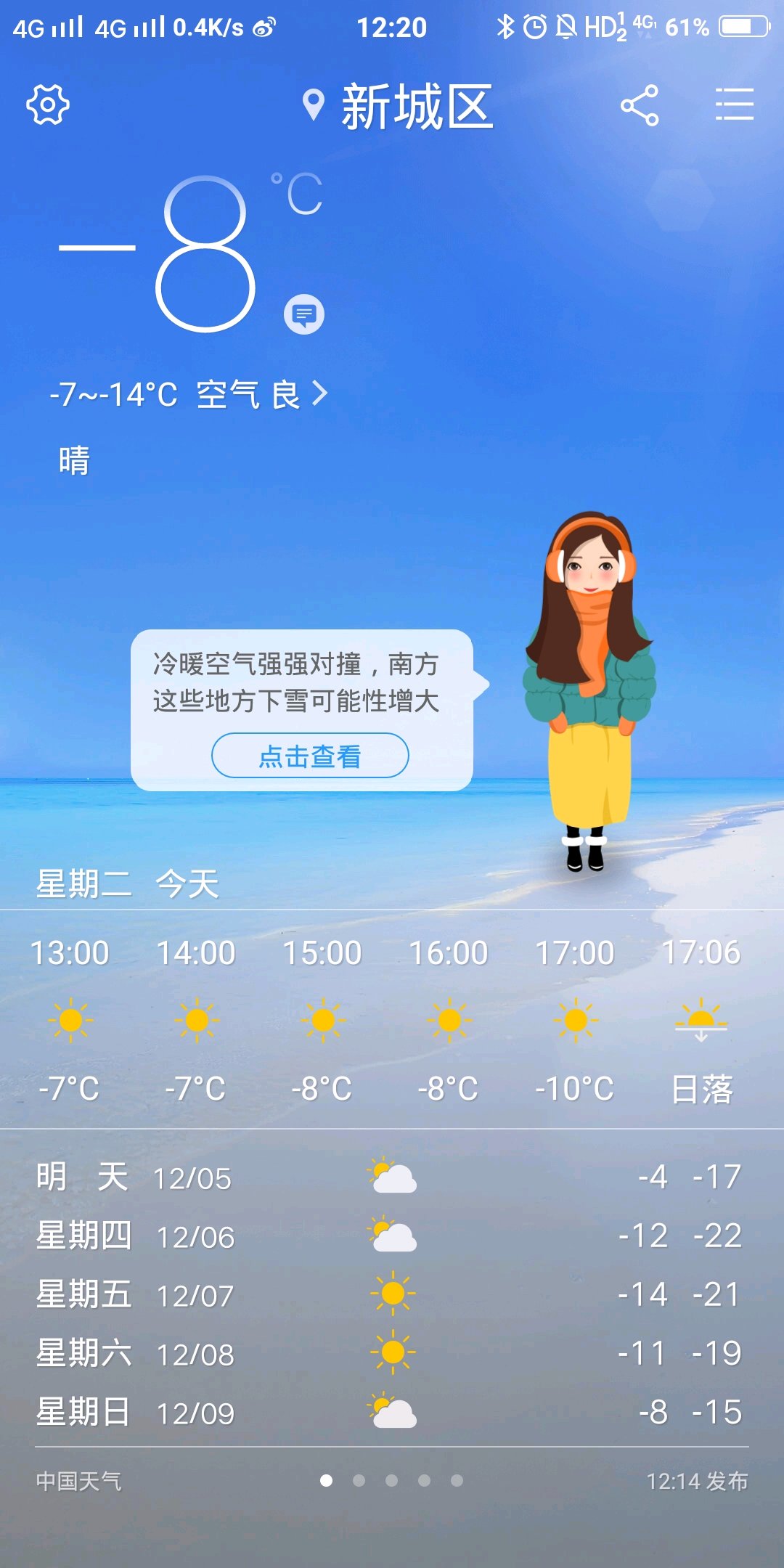Image resolution: width=784 pixels, height=1568 pixels.
Task: Open air quality details 空气 良
Action: 262,395
